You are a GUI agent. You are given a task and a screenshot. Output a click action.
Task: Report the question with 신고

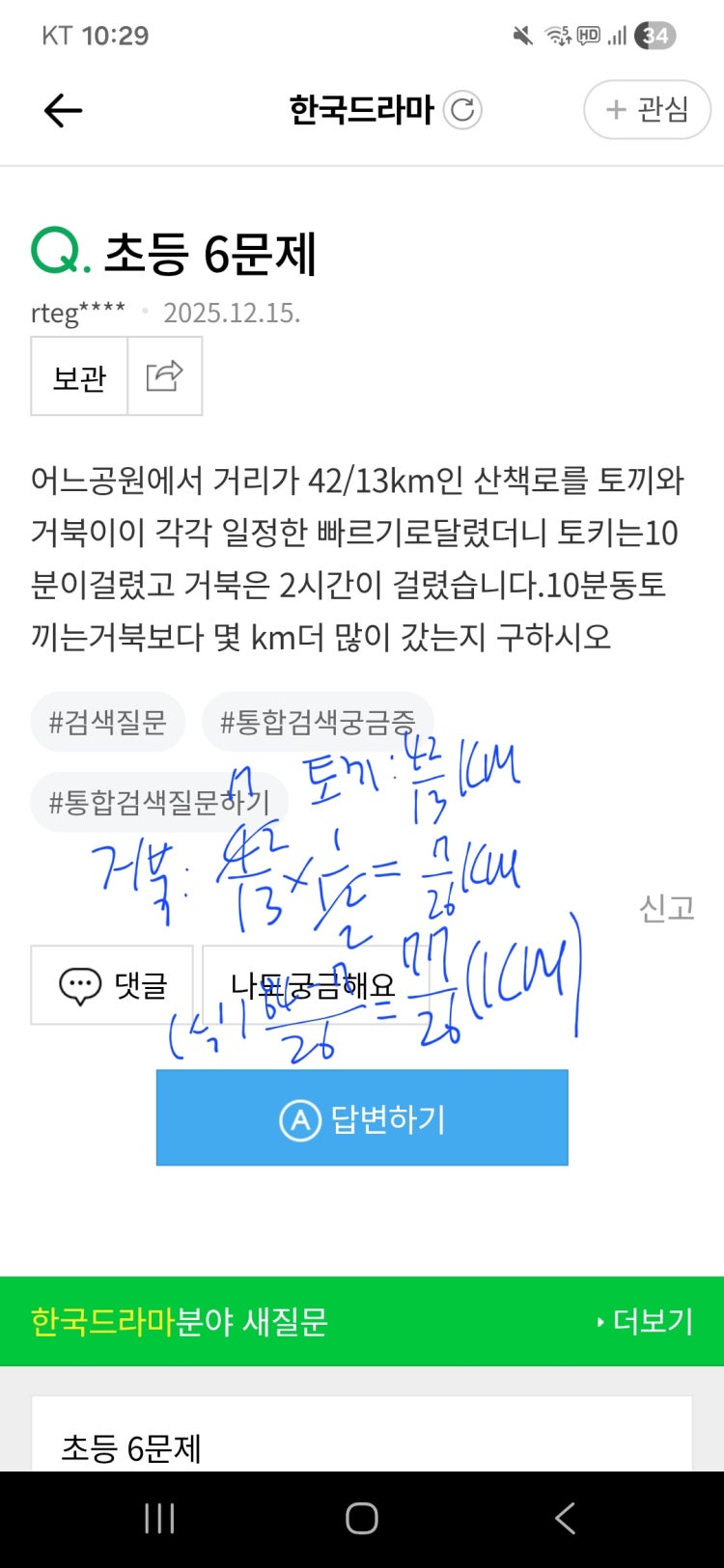click(666, 908)
